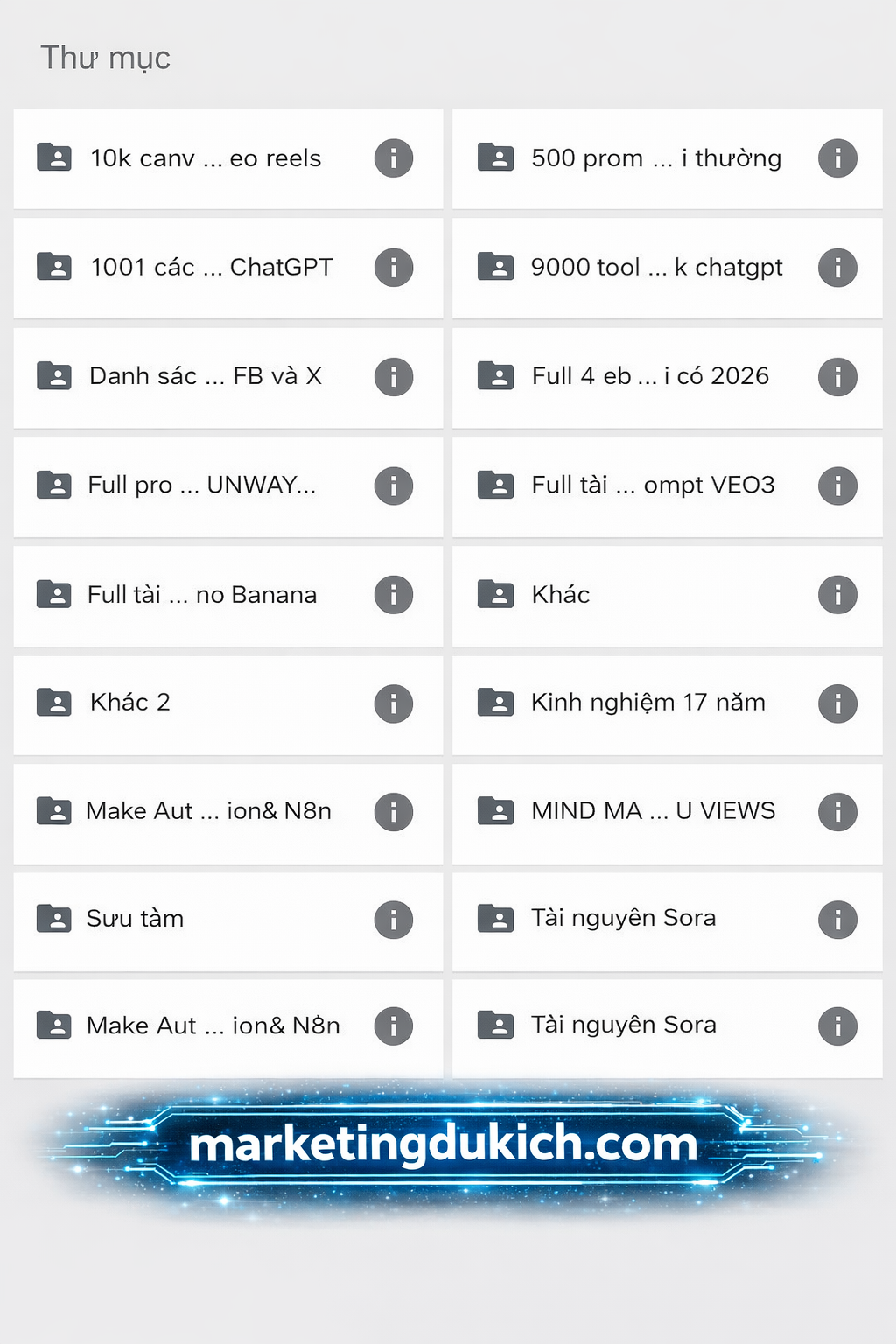Image resolution: width=896 pixels, height=1344 pixels.
Task: Open the folder named "Khác 2"
Action: tap(130, 703)
